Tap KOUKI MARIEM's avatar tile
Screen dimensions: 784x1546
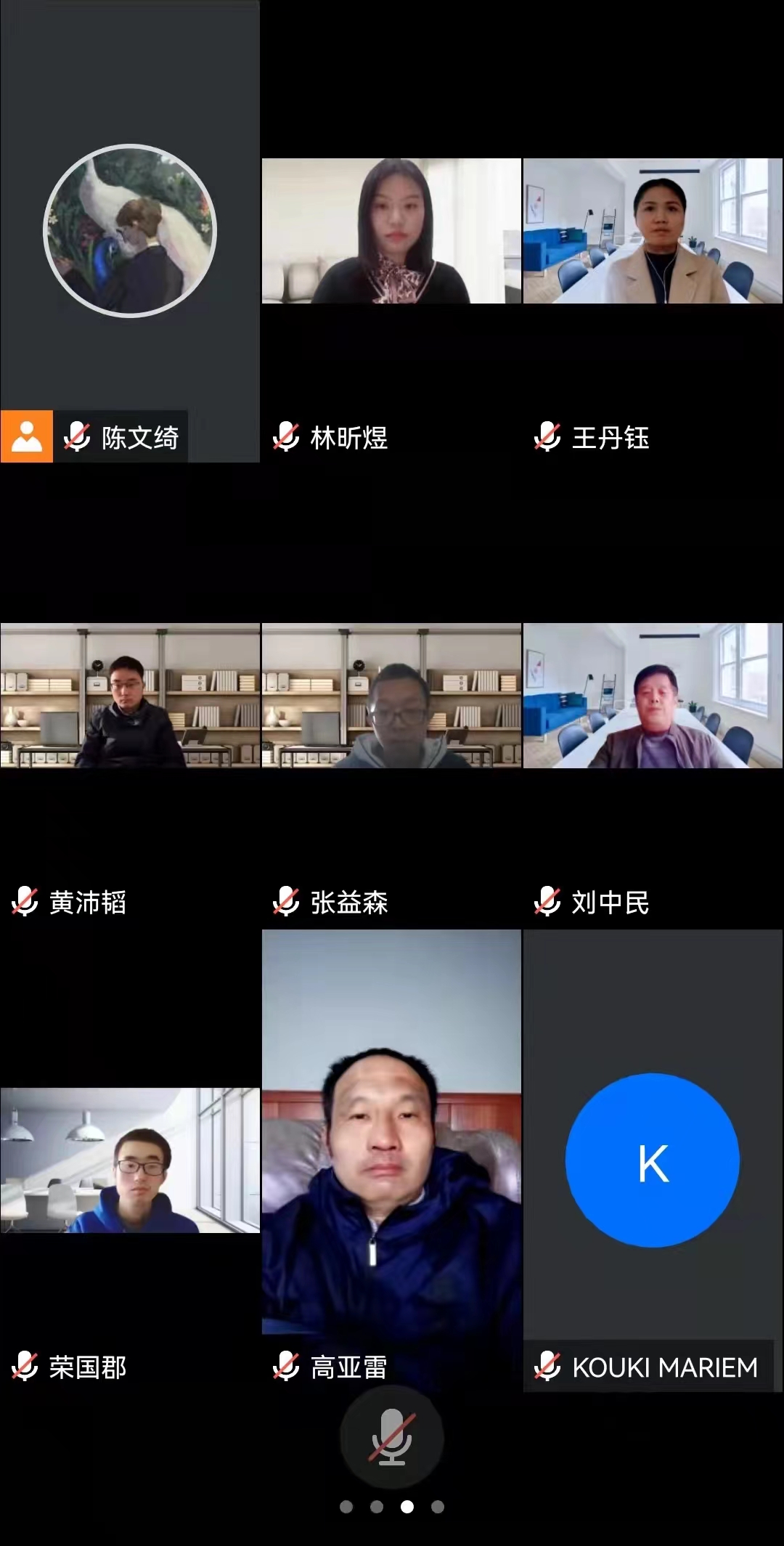[x=653, y=1160]
